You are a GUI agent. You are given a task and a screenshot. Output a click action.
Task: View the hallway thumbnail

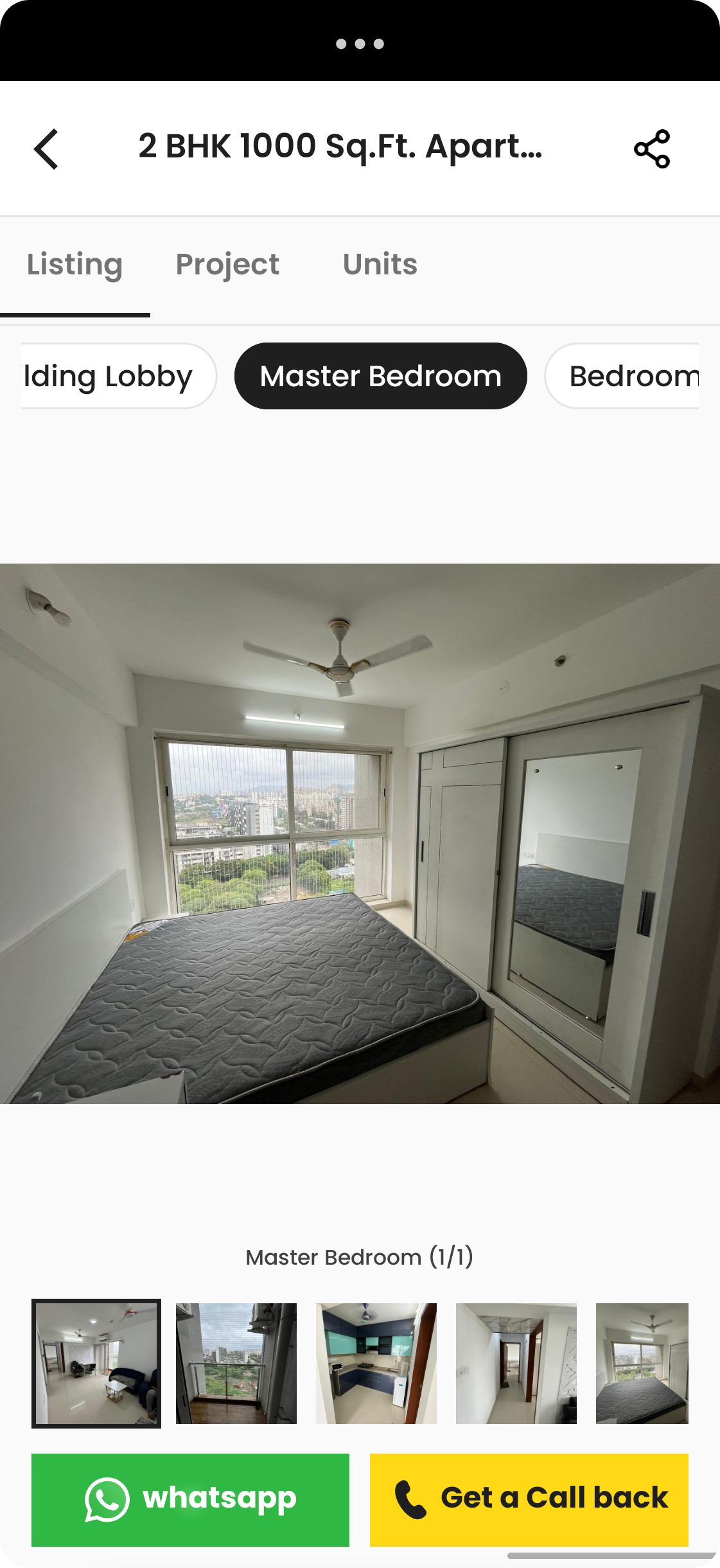click(516, 1363)
